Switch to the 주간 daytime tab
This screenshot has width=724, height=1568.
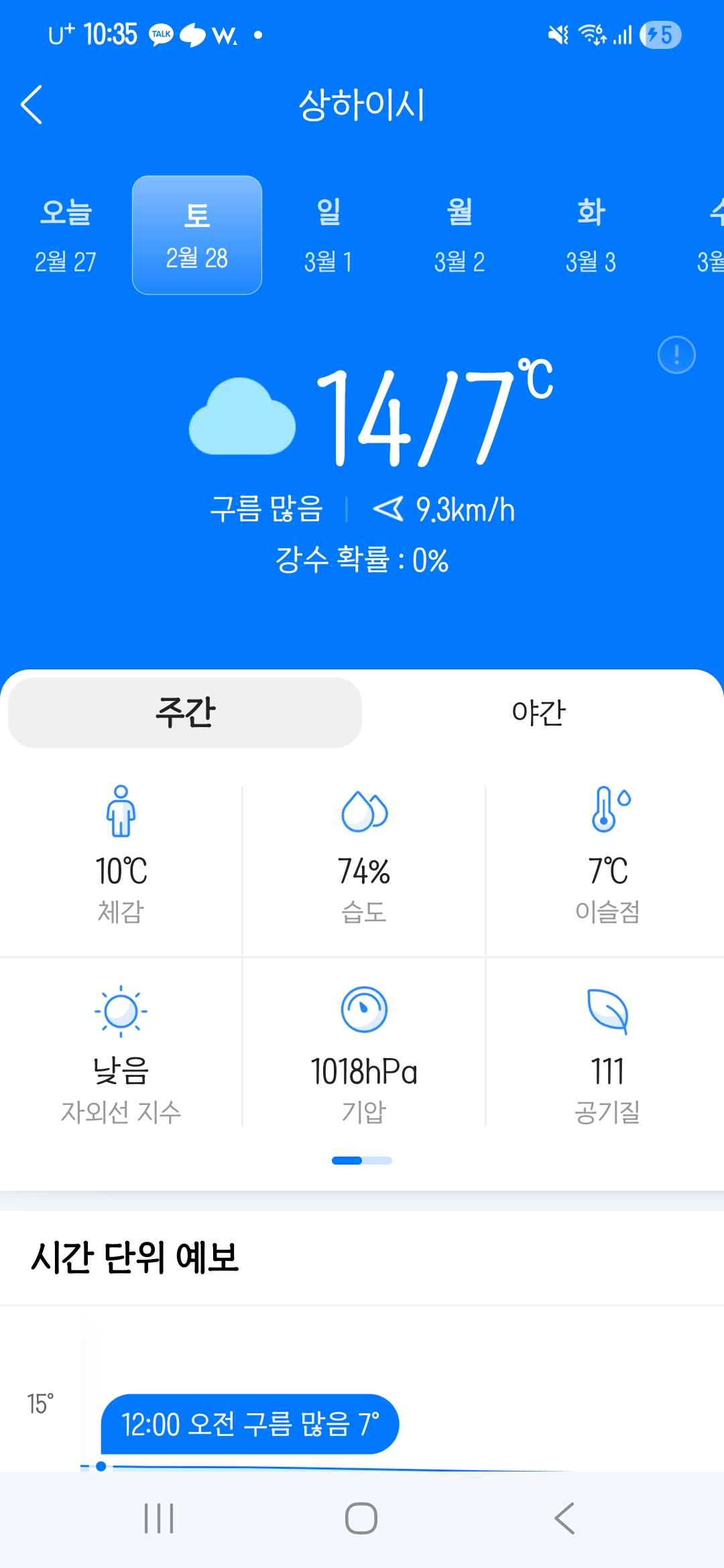[x=185, y=712]
